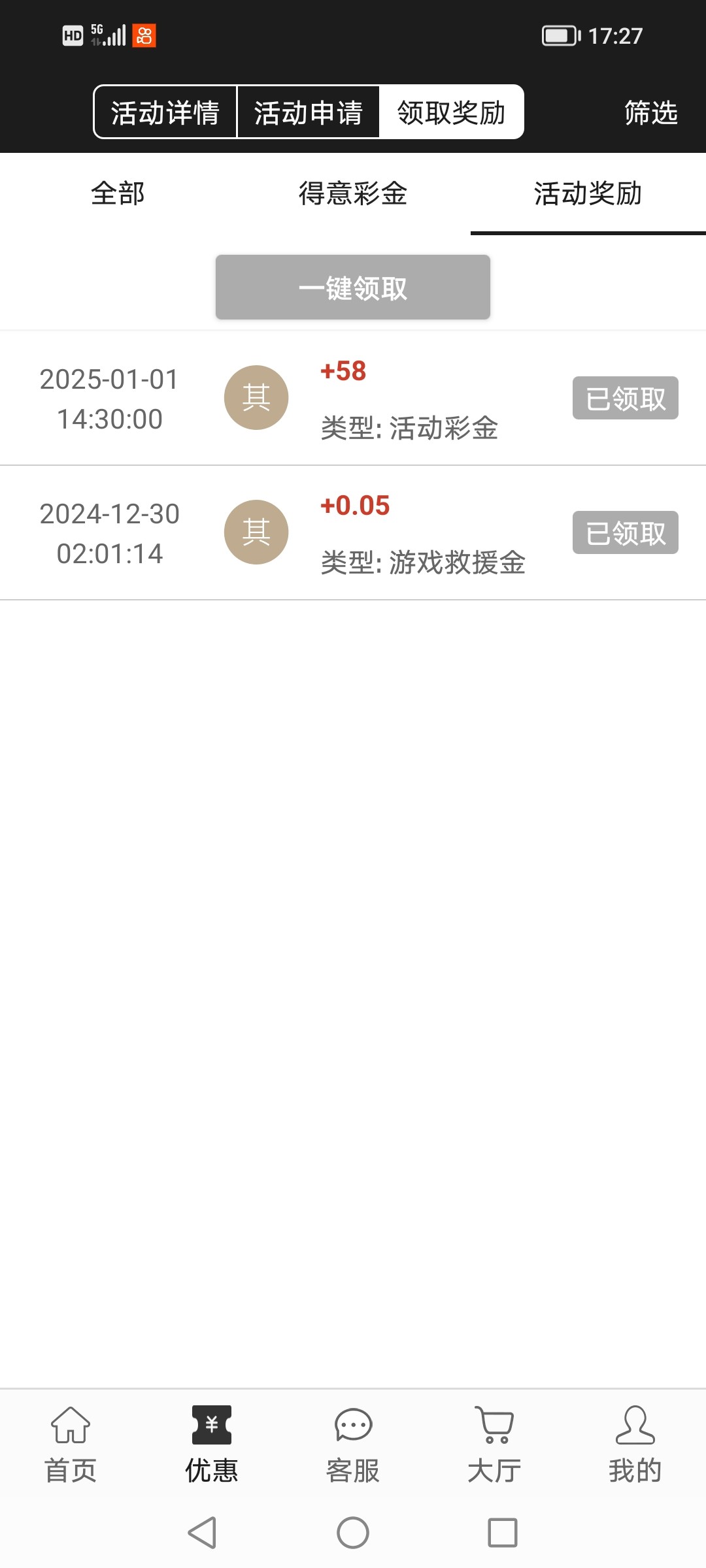The image size is (706, 1568).
Task: Click 已领取 on the +58 活动彩金 entry
Action: pos(624,397)
